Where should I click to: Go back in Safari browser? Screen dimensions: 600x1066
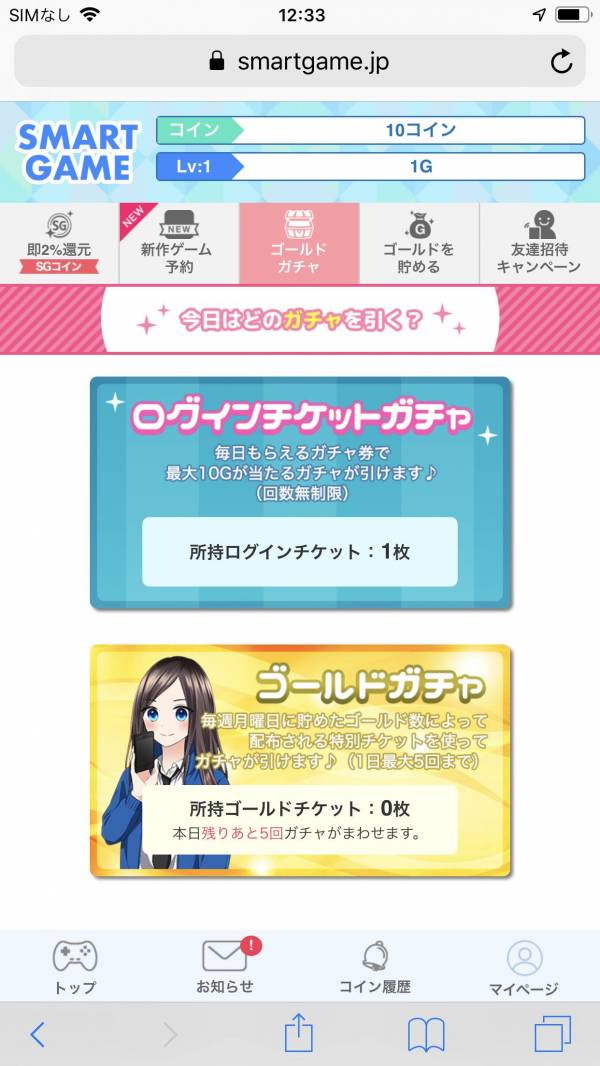37,1034
